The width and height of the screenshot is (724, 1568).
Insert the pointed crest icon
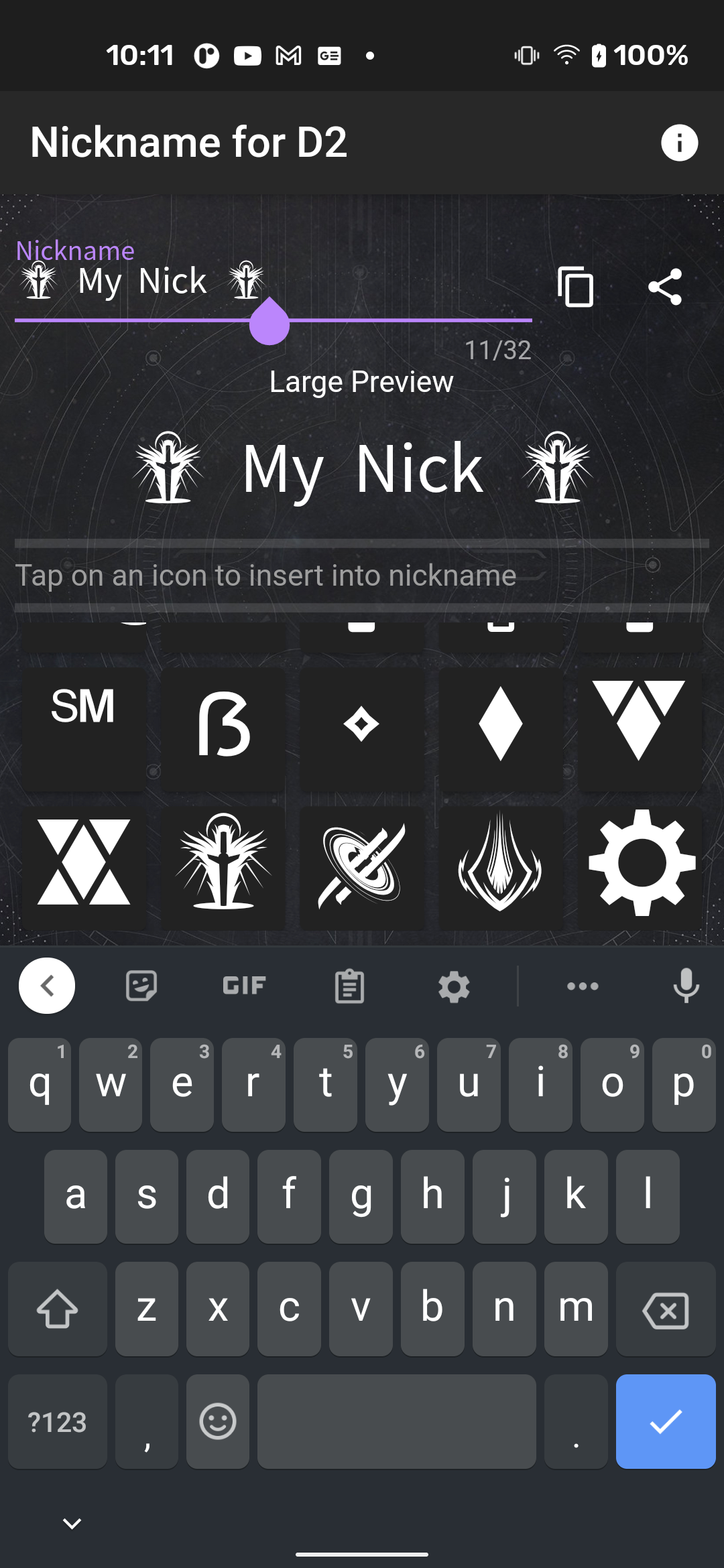coord(501,868)
